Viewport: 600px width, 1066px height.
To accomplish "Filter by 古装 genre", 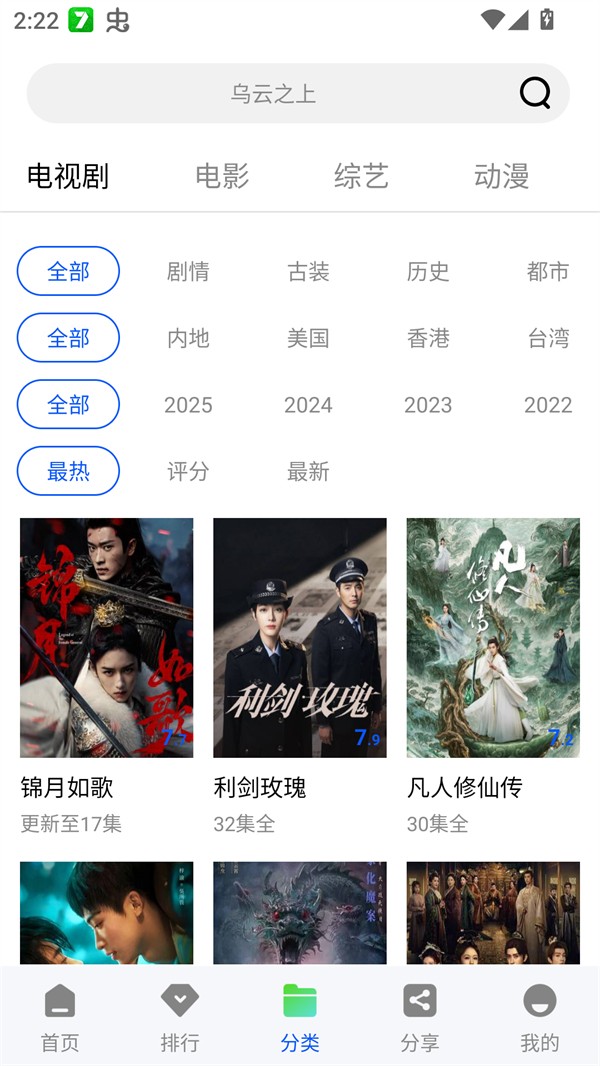I will [x=308, y=271].
